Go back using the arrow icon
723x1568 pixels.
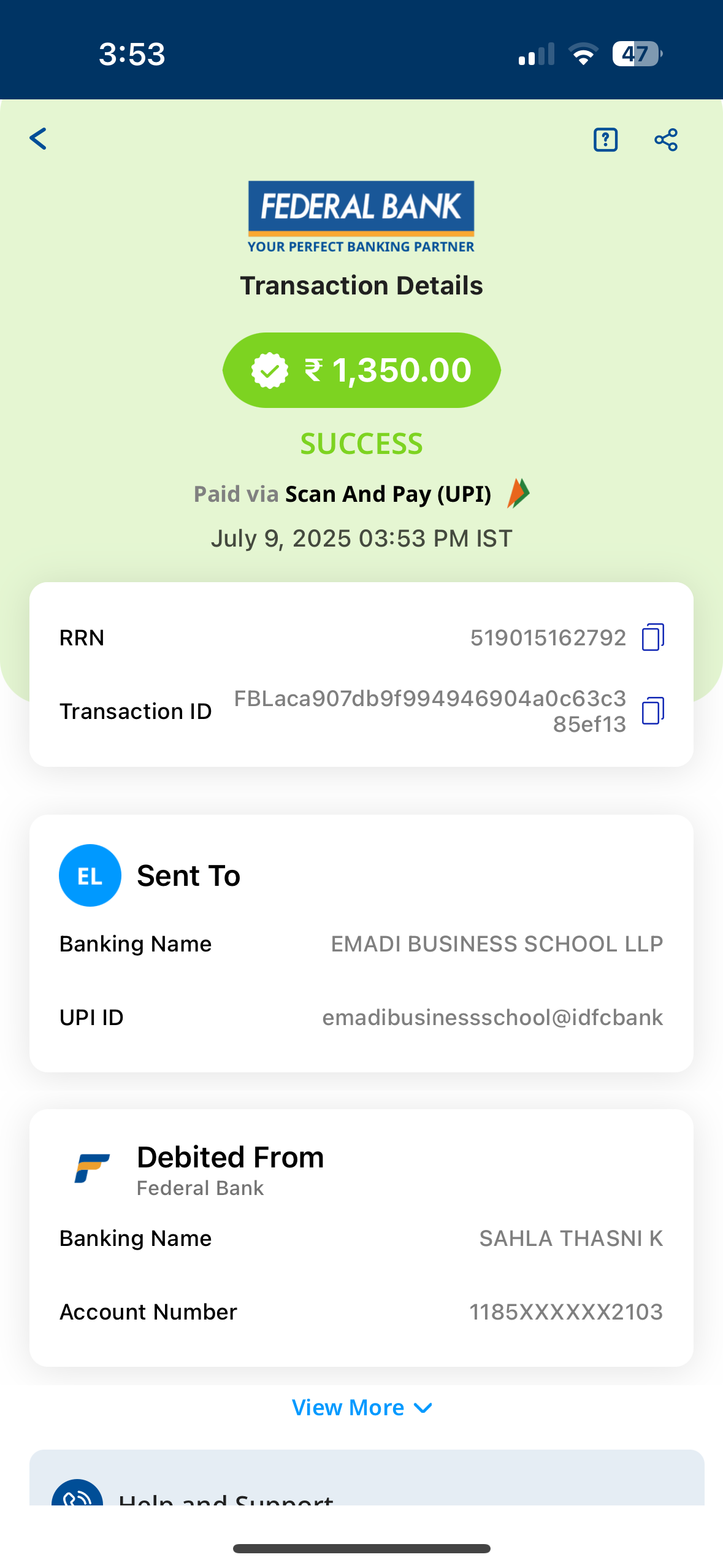(x=38, y=139)
